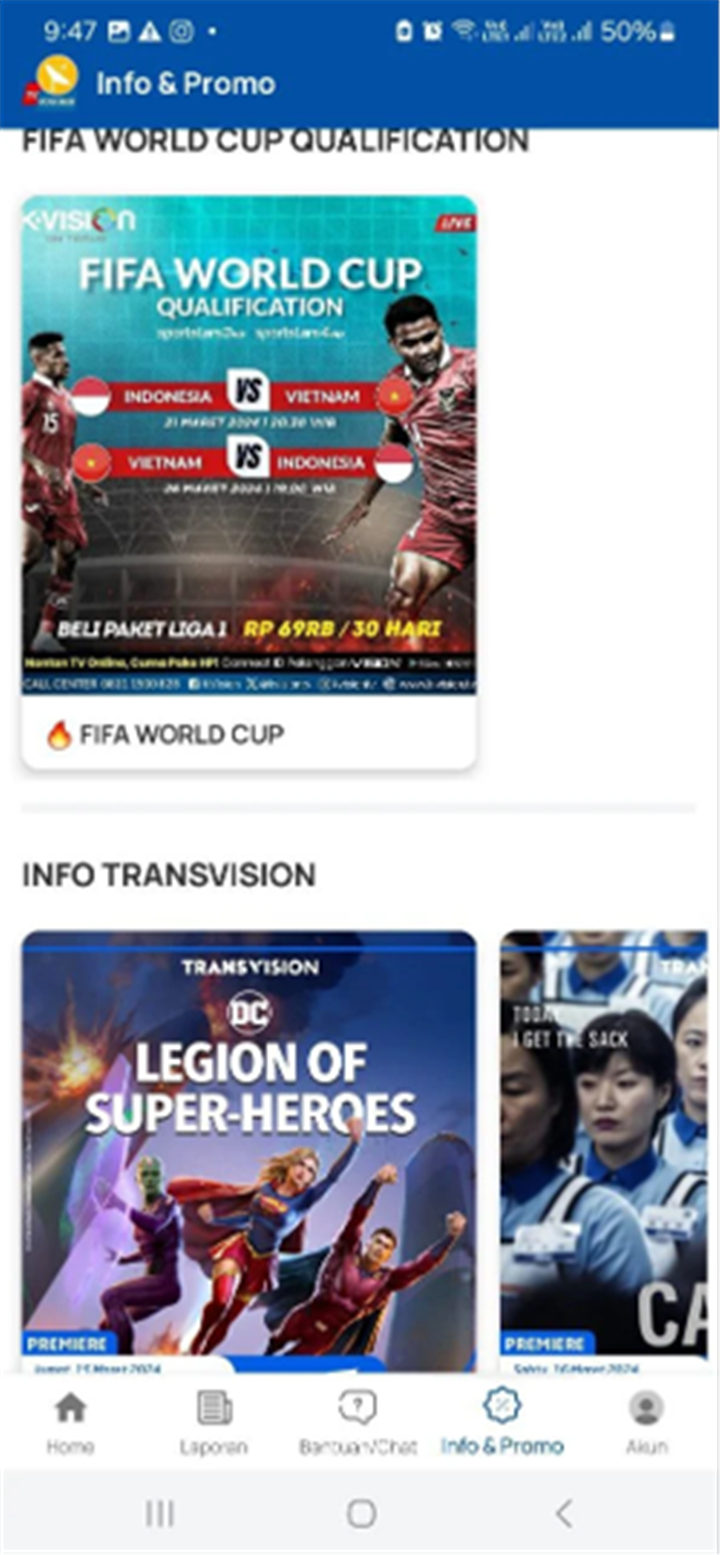Switch to the Akun tab
This screenshot has width=720, height=1555.
pyautogui.click(x=646, y=1423)
